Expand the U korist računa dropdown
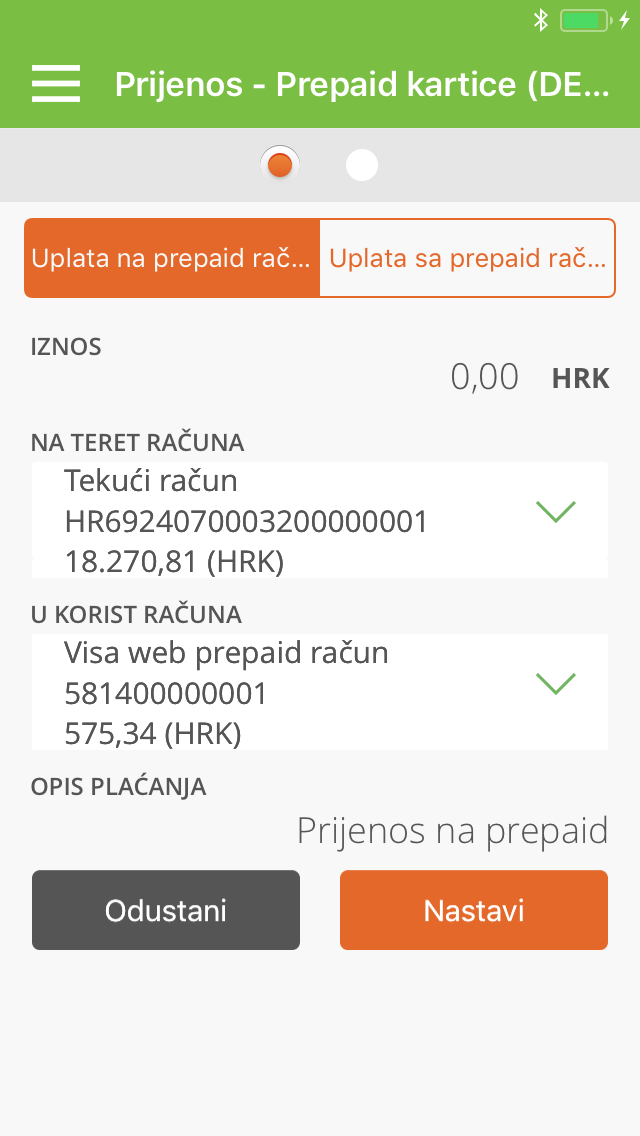640x1136 pixels. point(320,692)
